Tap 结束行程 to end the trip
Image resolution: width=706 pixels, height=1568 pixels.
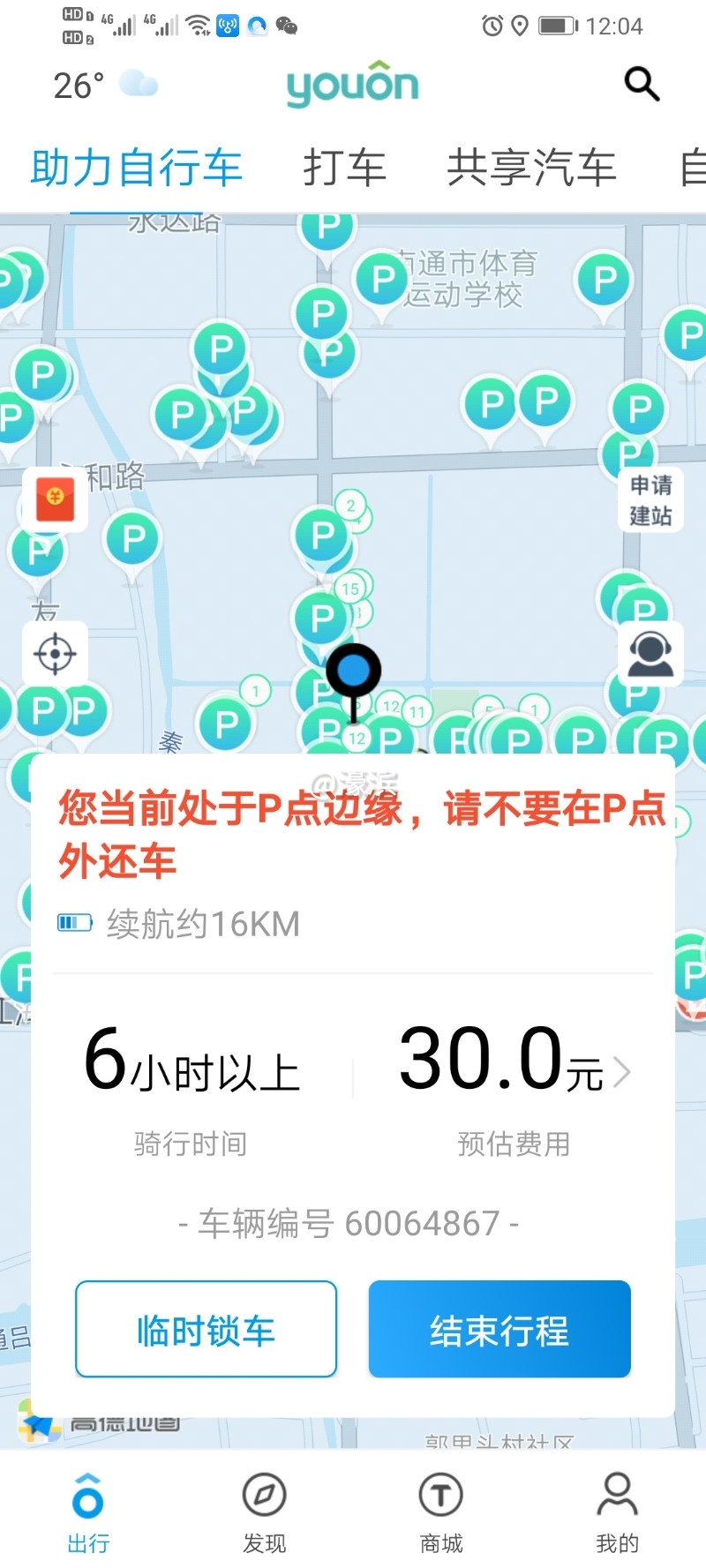499,1330
